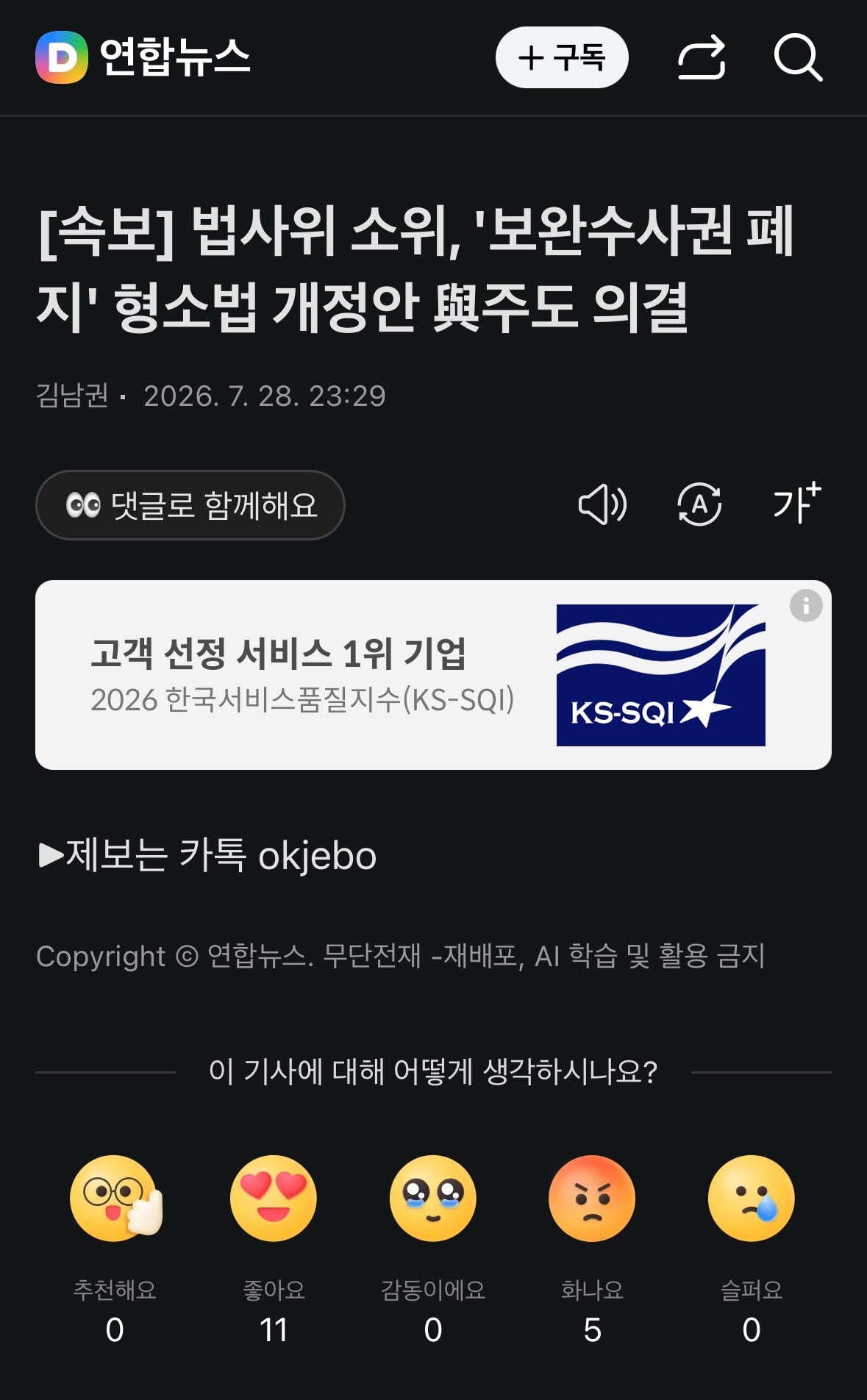React with 감동이에요 emoji
The height and width of the screenshot is (1400, 867).
pyautogui.click(x=433, y=1199)
